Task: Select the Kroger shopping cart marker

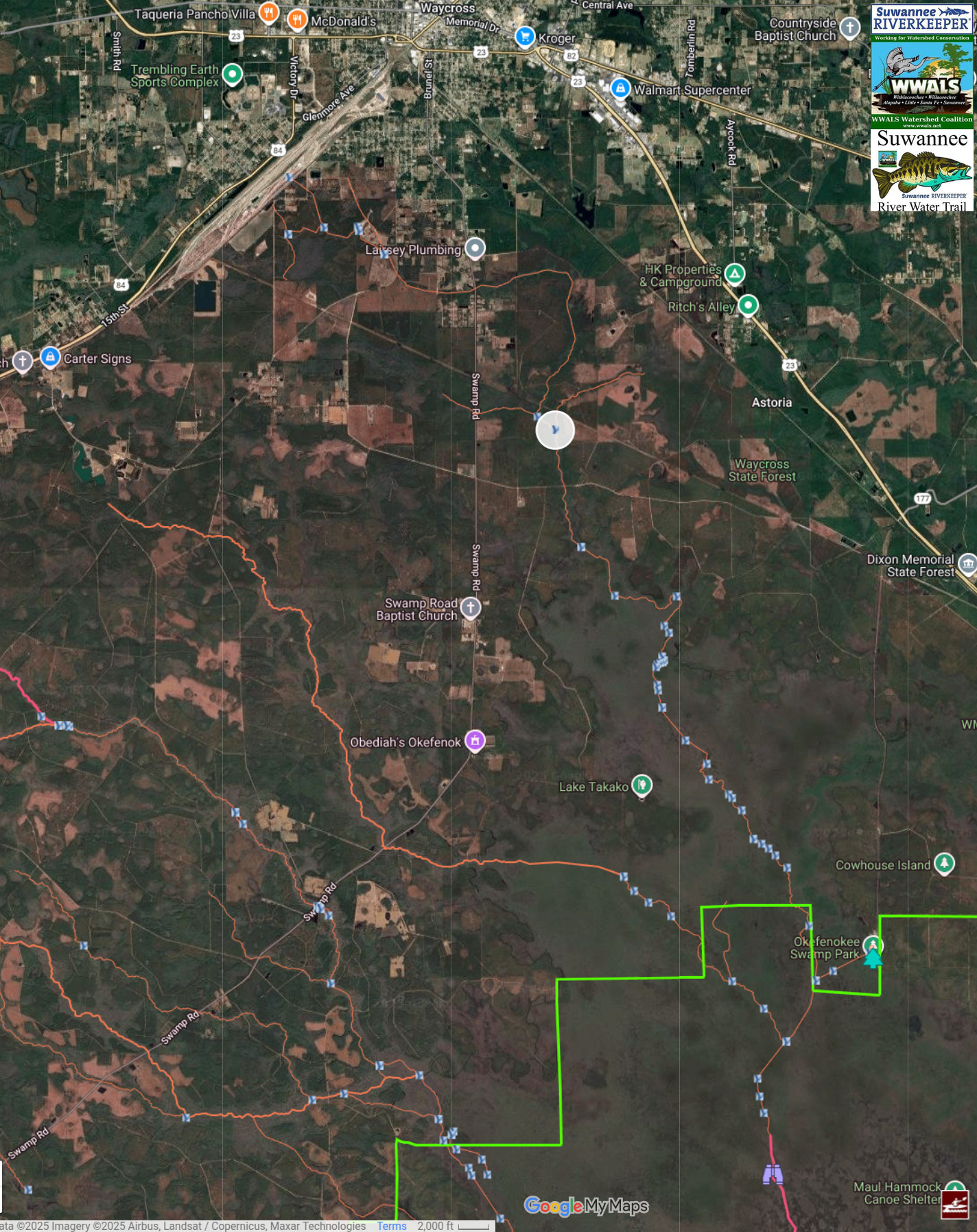Action: tap(524, 36)
